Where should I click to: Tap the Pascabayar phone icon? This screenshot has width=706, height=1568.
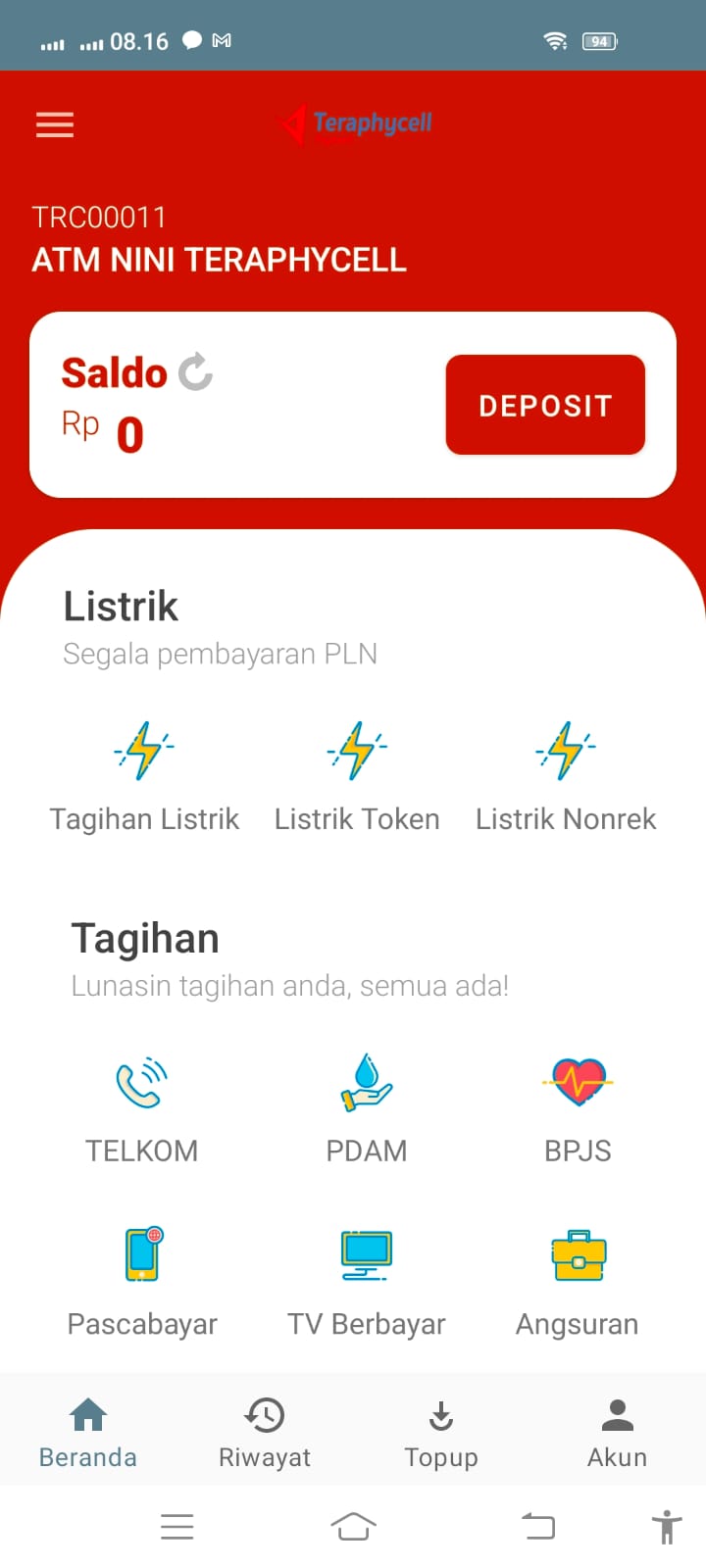[x=141, y=1255]
